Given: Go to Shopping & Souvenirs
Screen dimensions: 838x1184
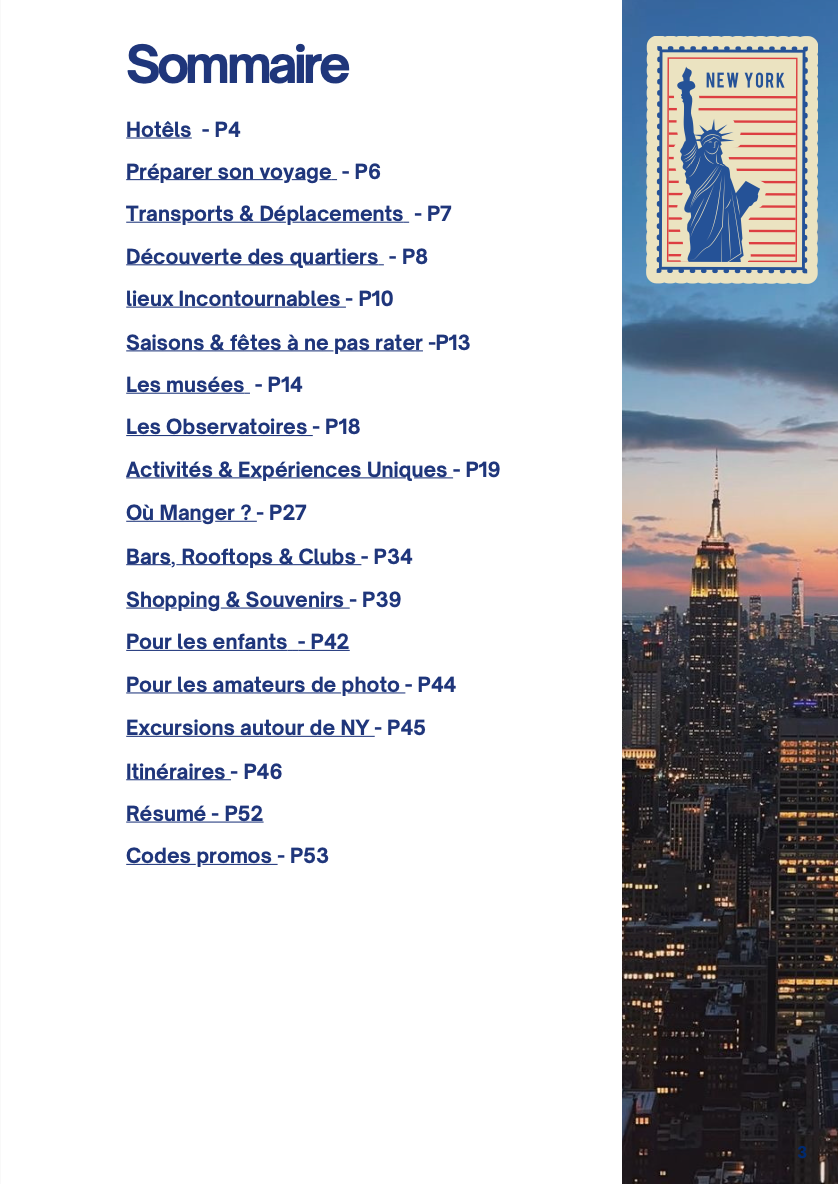Looking at the screenshot, I should [x=235, y=600].
